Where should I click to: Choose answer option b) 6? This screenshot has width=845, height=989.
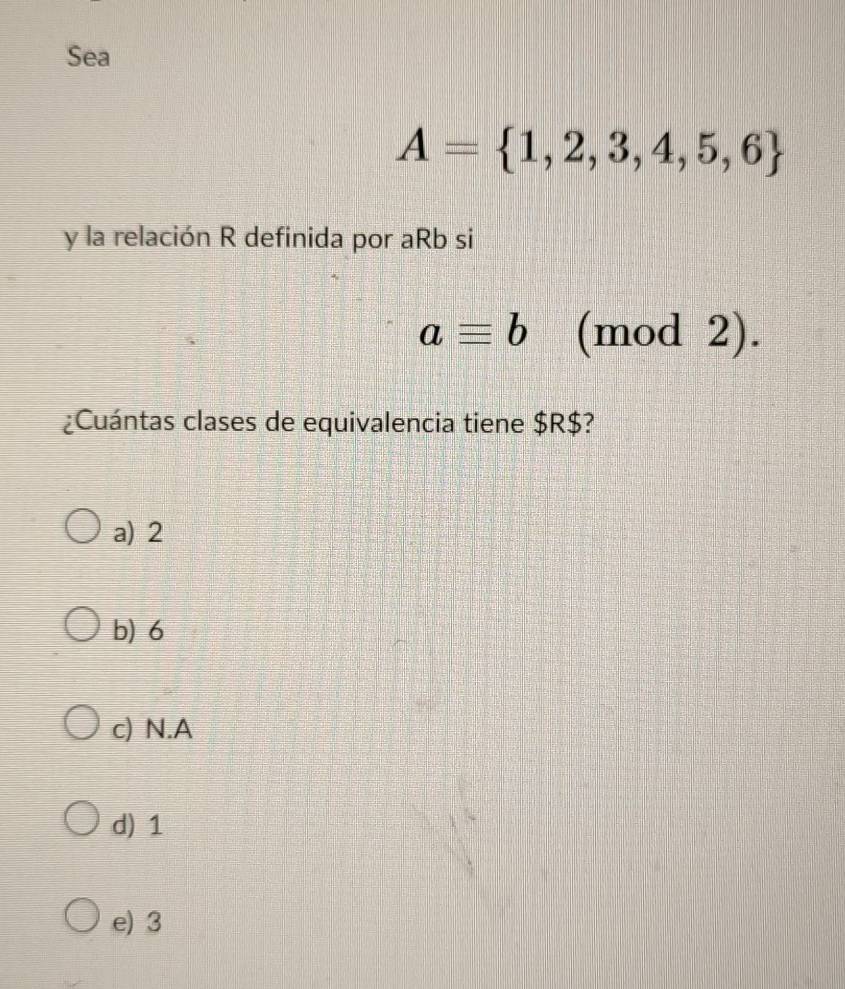pos(84,627)
